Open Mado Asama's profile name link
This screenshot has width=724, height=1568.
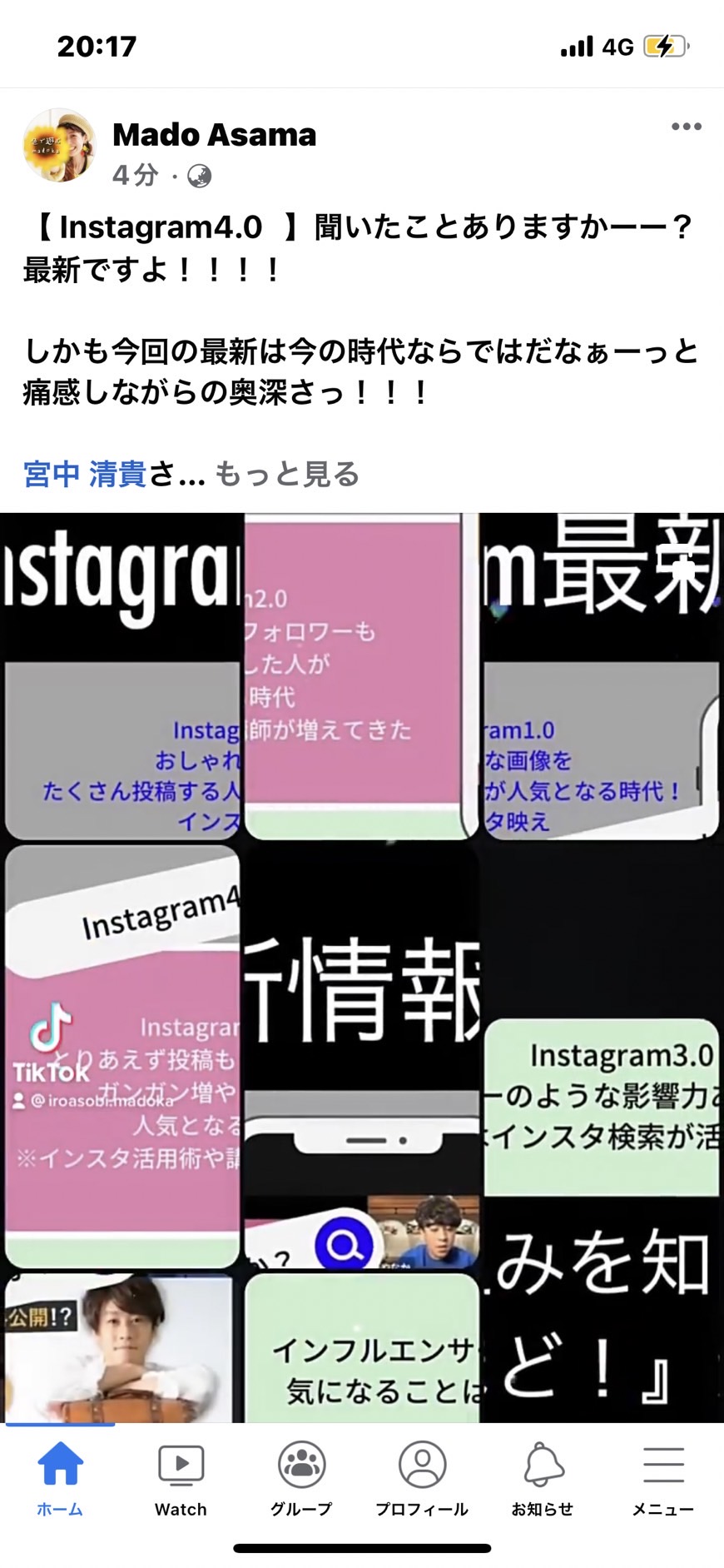click(215, 134)
